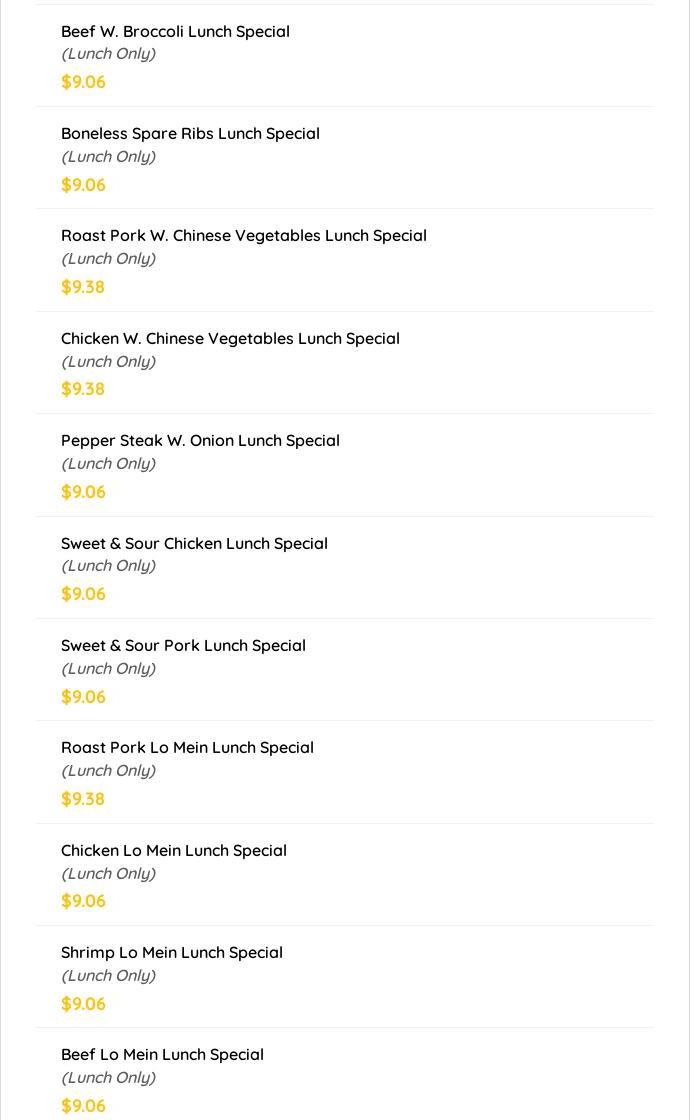Pick Chicken Lo Mein Lunch Special
Image resolution: width=690 pixels, height=1120 pixels.
click(174, 851)
